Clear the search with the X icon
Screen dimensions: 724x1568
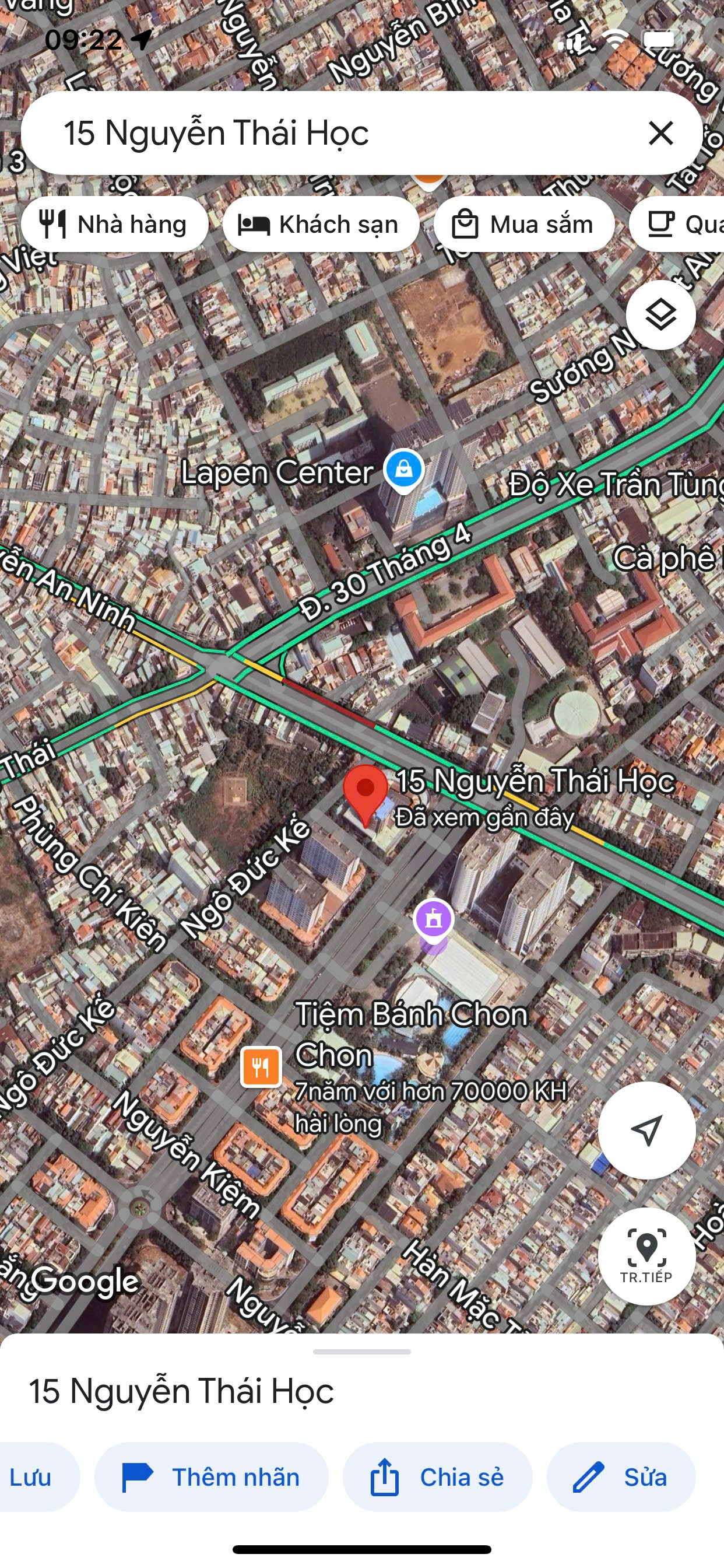point(660,134)
